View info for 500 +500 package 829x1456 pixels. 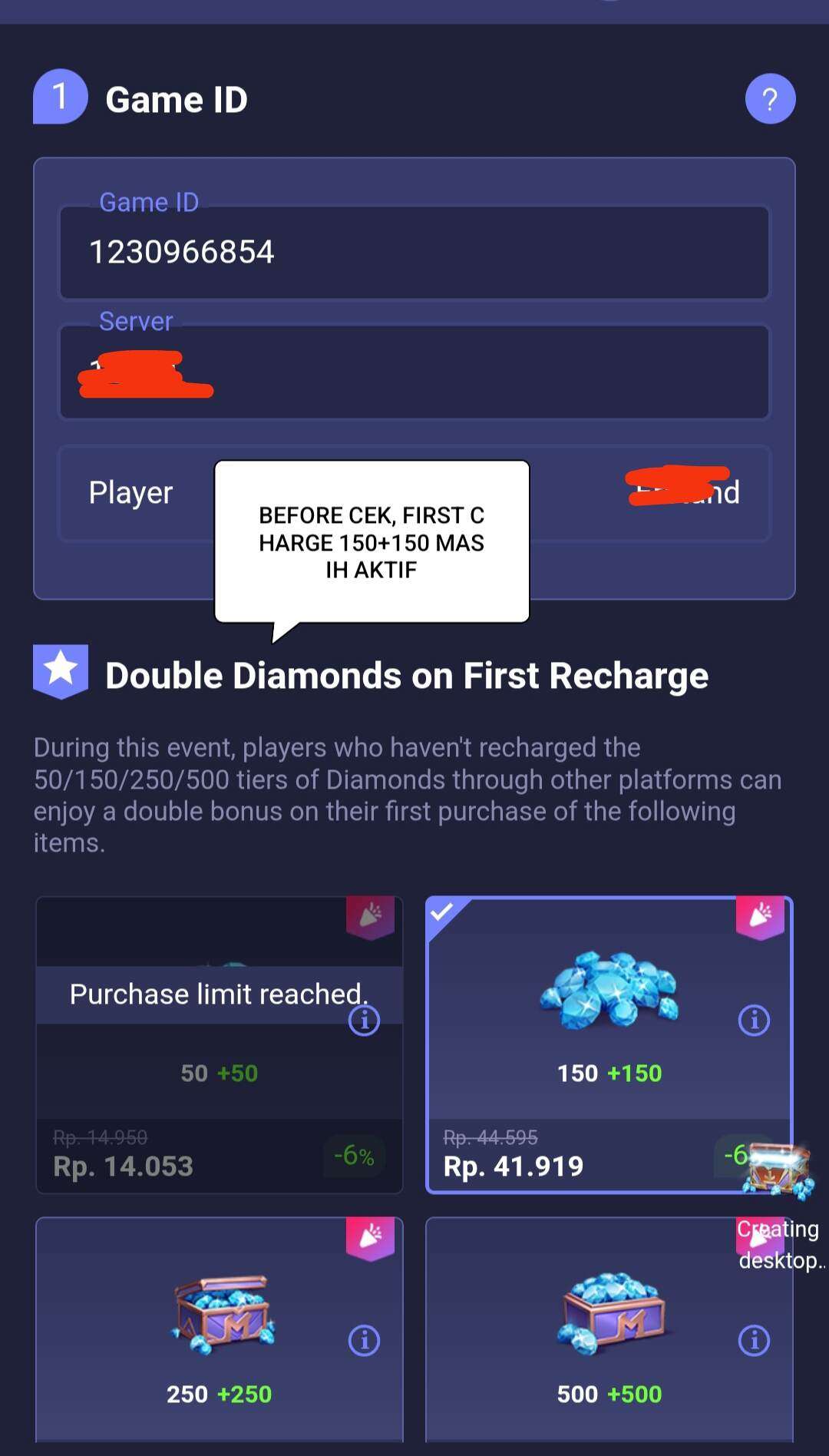click(754, 1341)
